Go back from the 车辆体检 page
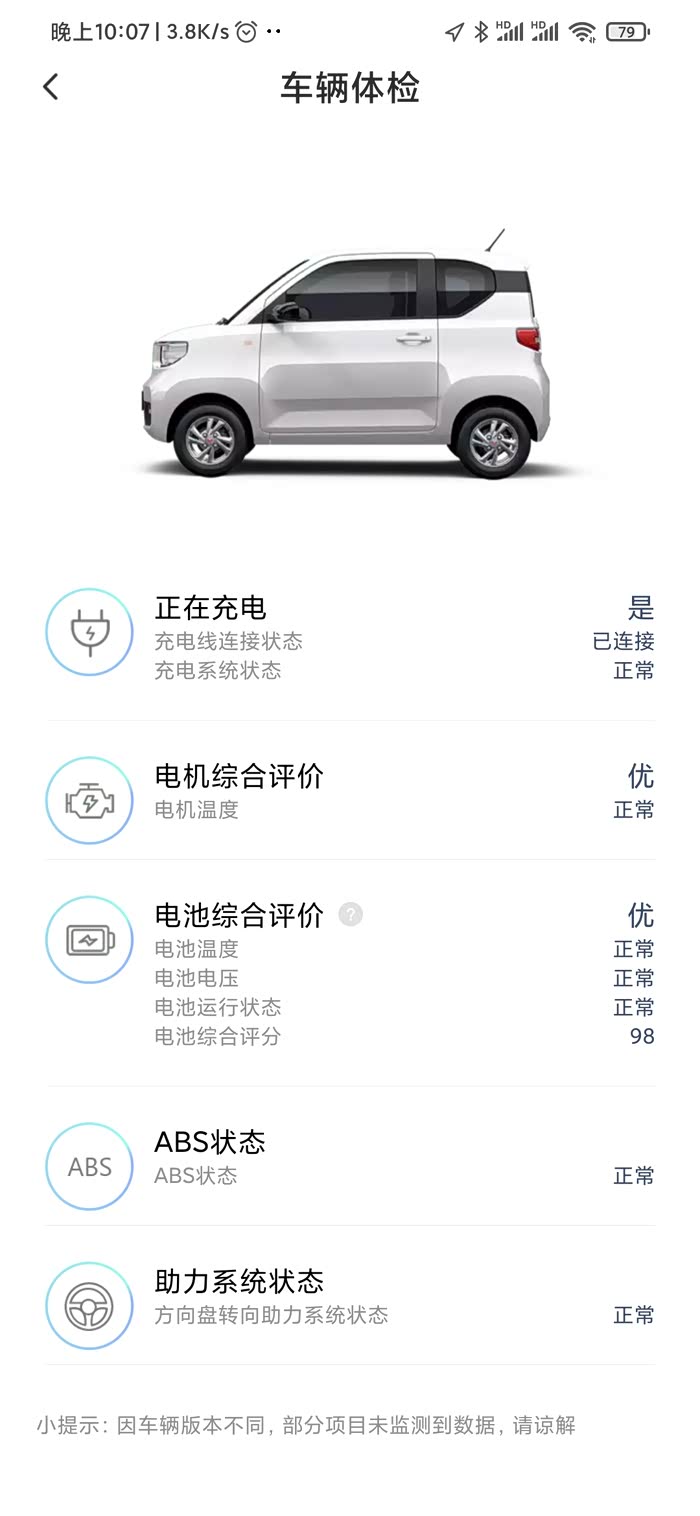The image size is (700, 1516). pyautogui.click(x=51, y=88)
